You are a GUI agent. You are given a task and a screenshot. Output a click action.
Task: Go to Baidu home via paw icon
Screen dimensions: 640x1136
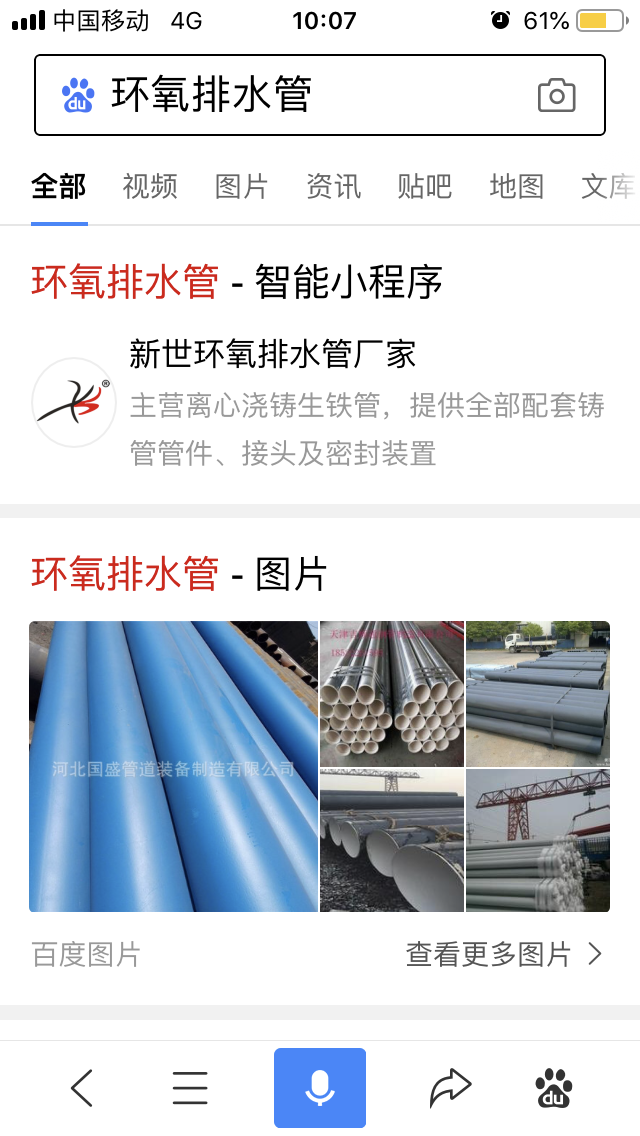pyautogui.click(x=554, y=1087)
